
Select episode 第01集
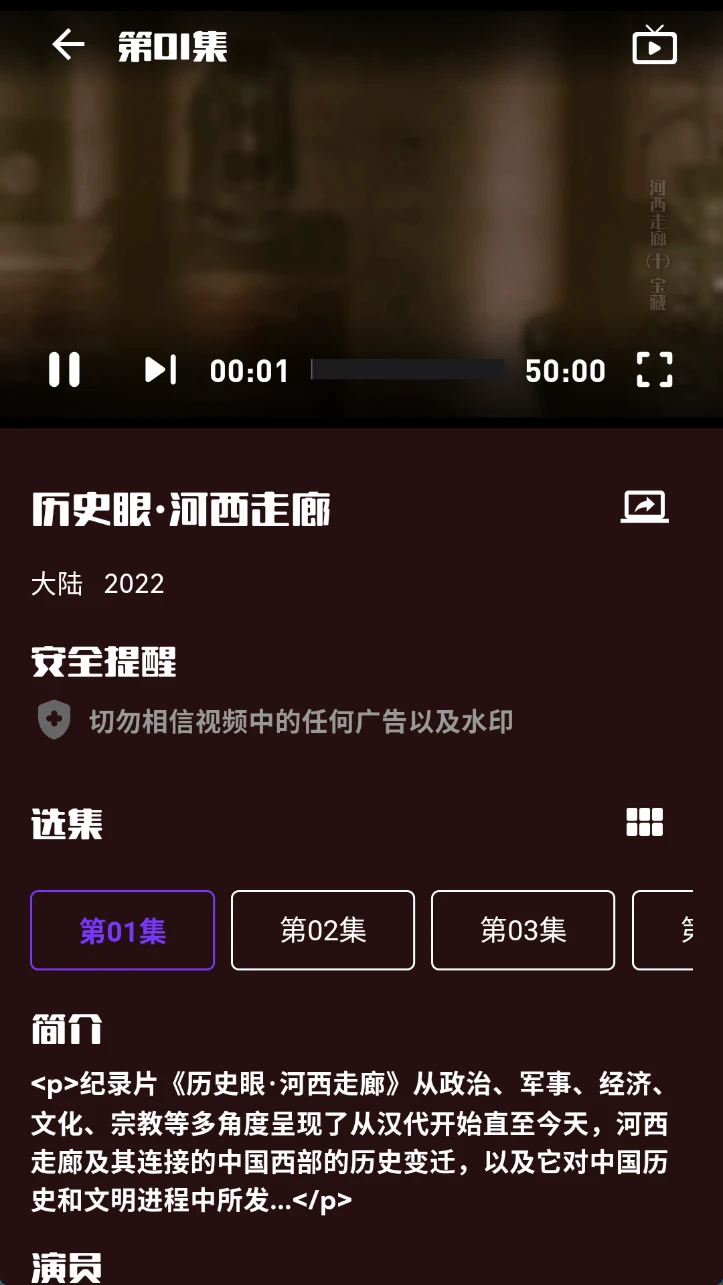tap(123, 930)
